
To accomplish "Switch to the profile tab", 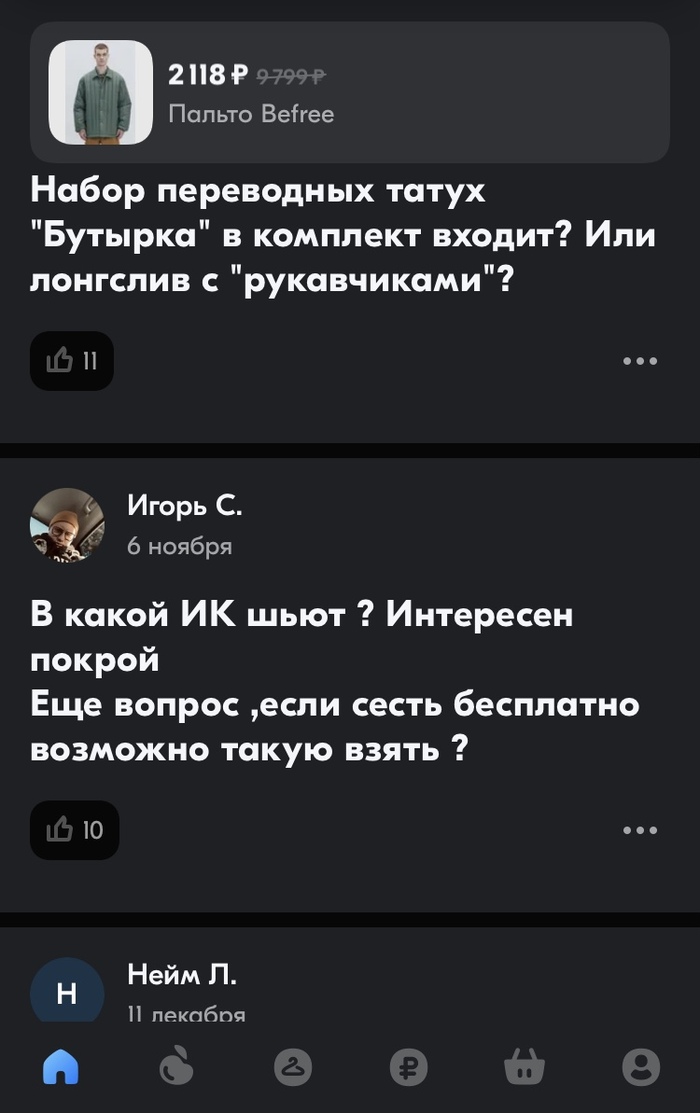I will [x=640, y=1067].
